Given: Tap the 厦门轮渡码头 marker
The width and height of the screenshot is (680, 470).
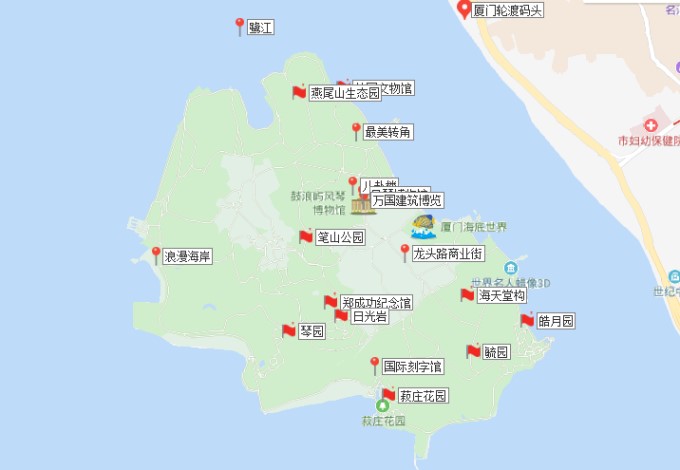Looking at the screenshot, I should coord(464,9).
